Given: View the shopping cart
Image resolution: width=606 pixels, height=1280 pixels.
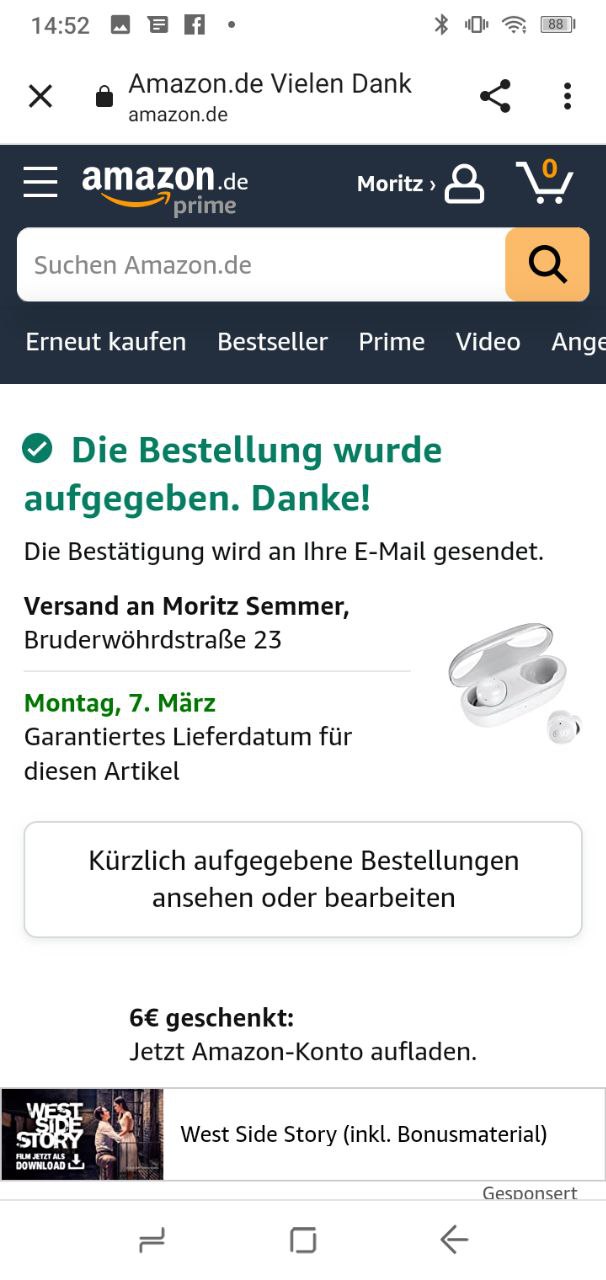Looking at the screenshot, I should (x=545, y=183).
